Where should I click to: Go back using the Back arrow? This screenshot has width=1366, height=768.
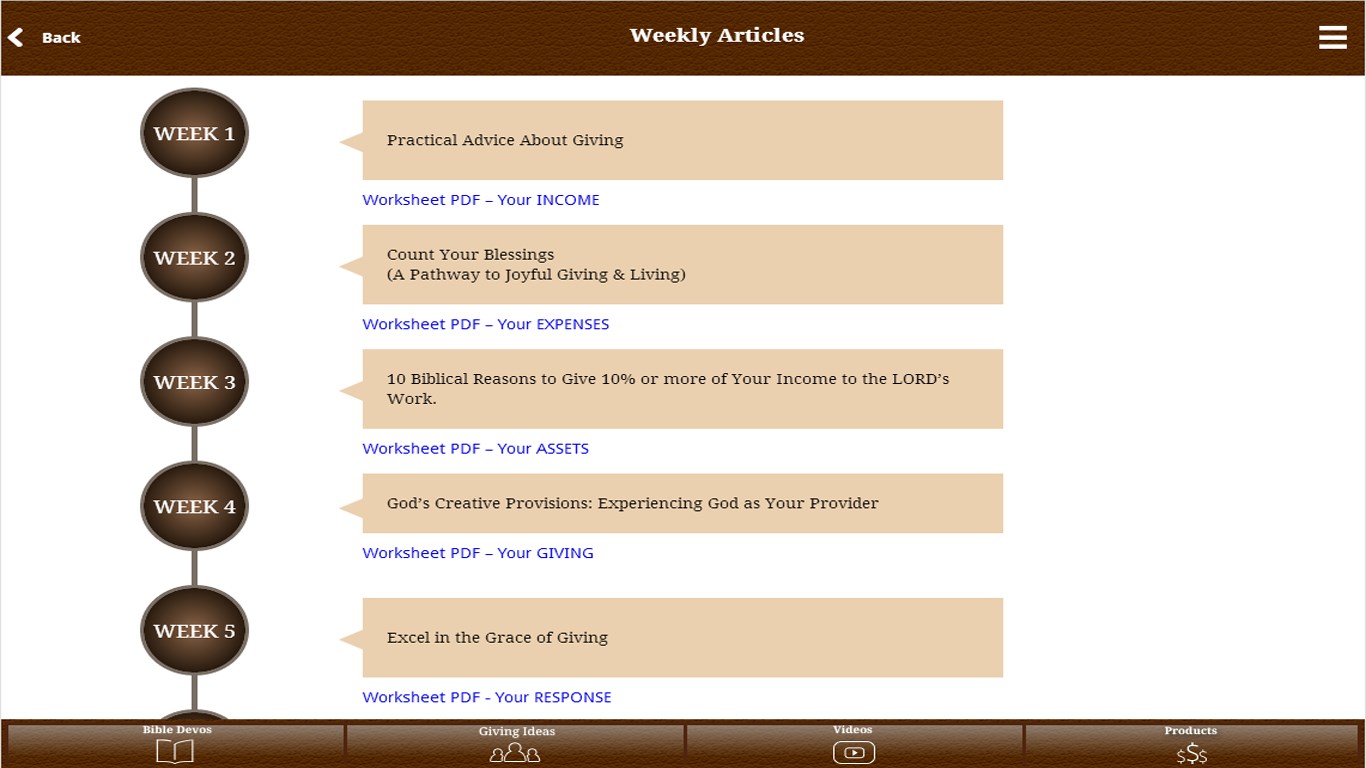(x=44, y=38)
